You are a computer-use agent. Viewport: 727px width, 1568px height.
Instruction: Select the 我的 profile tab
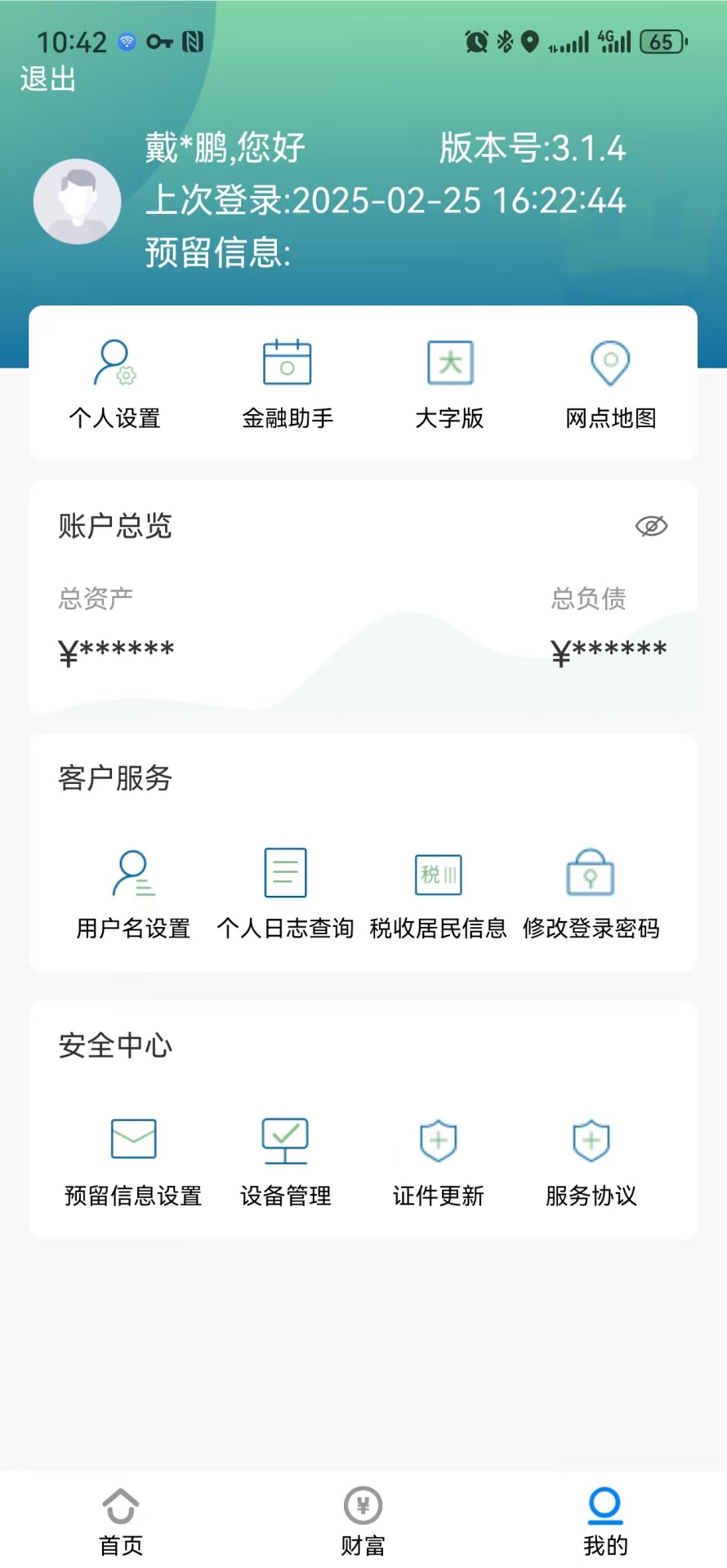tap(604, 1519)
